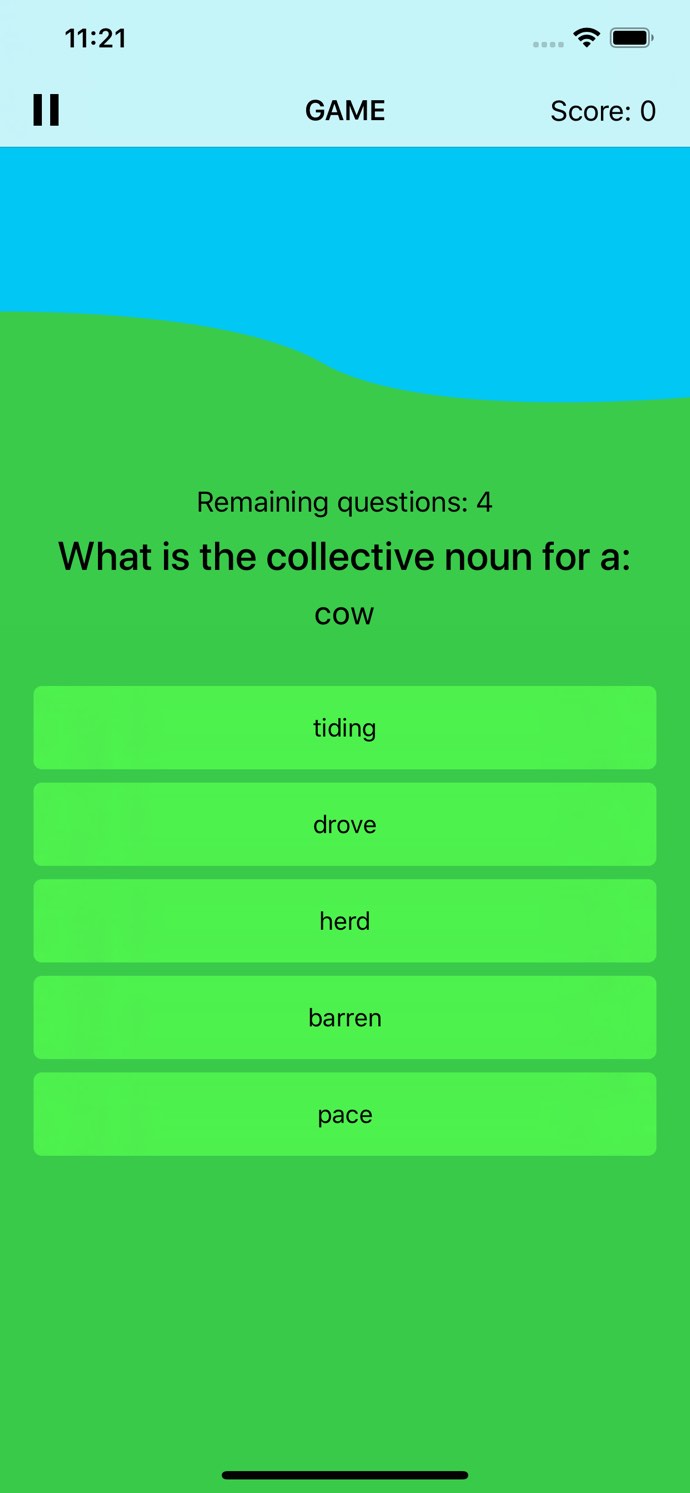The height and width of the screenshot is (1493, 690).
Task: Select 'drove' as the answer
Action: pyautogui.click(x=345, y=824)
